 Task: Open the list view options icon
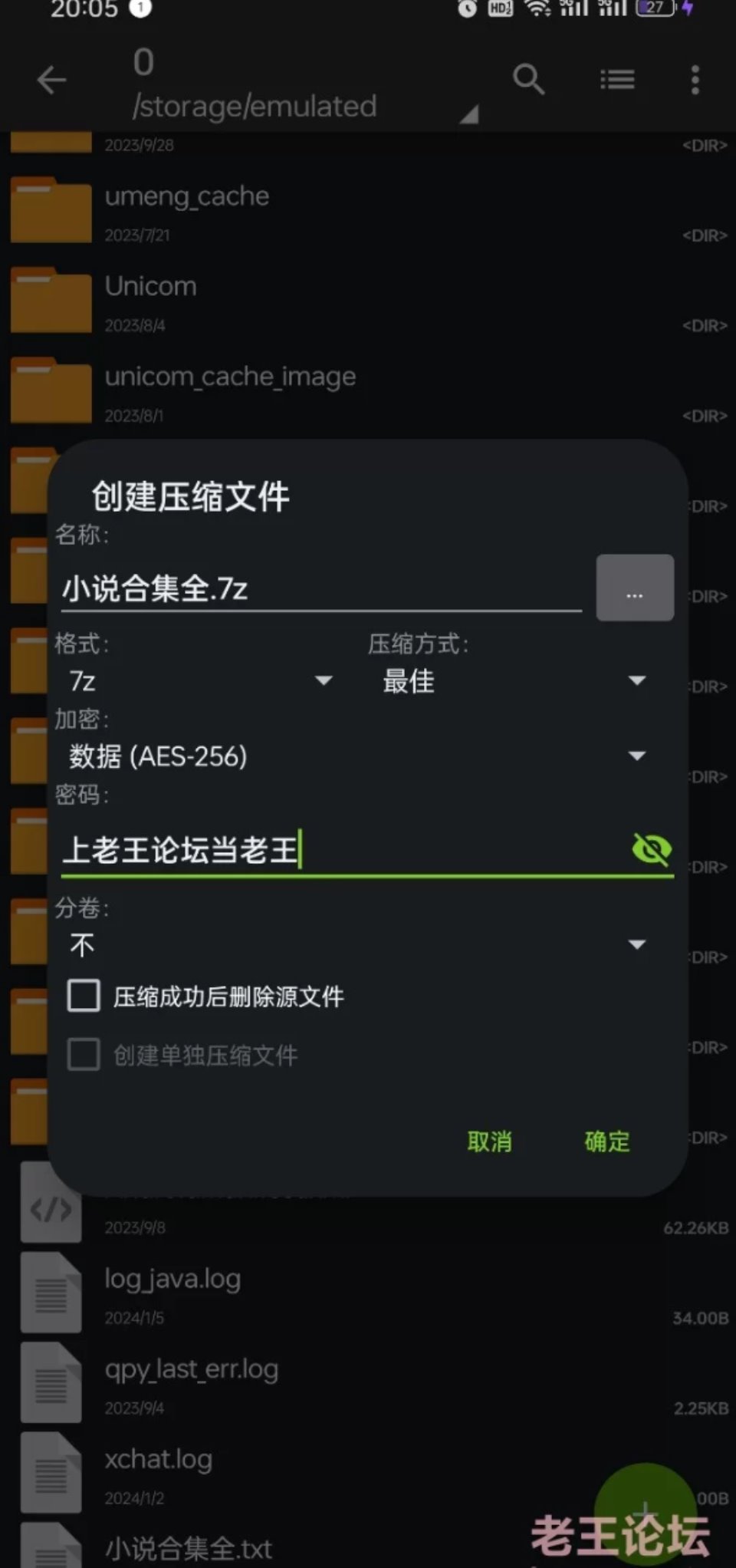(x=616, y=80)
